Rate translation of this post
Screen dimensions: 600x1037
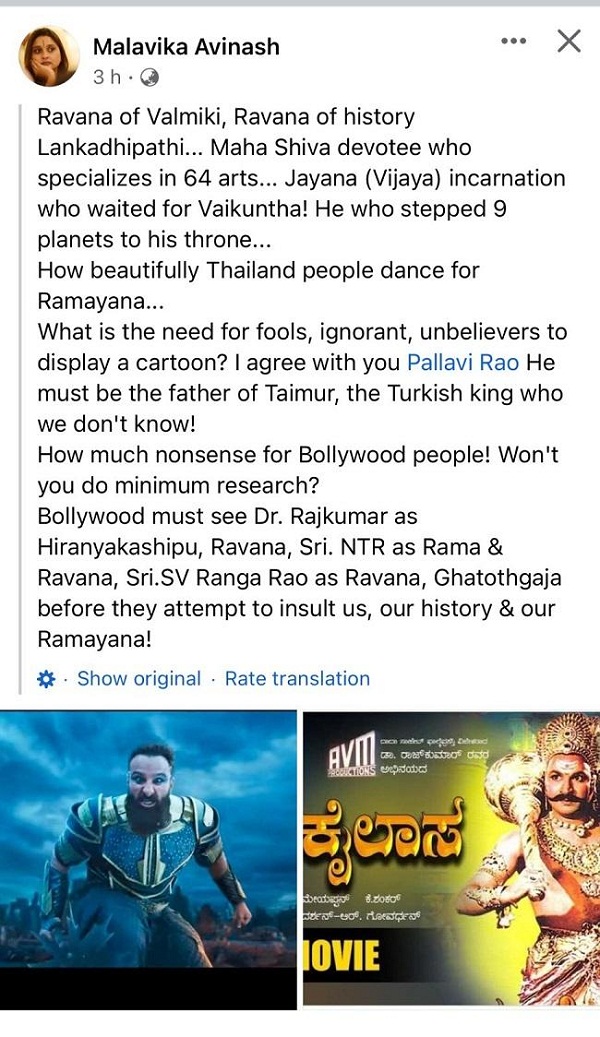[x=297, y=678]
